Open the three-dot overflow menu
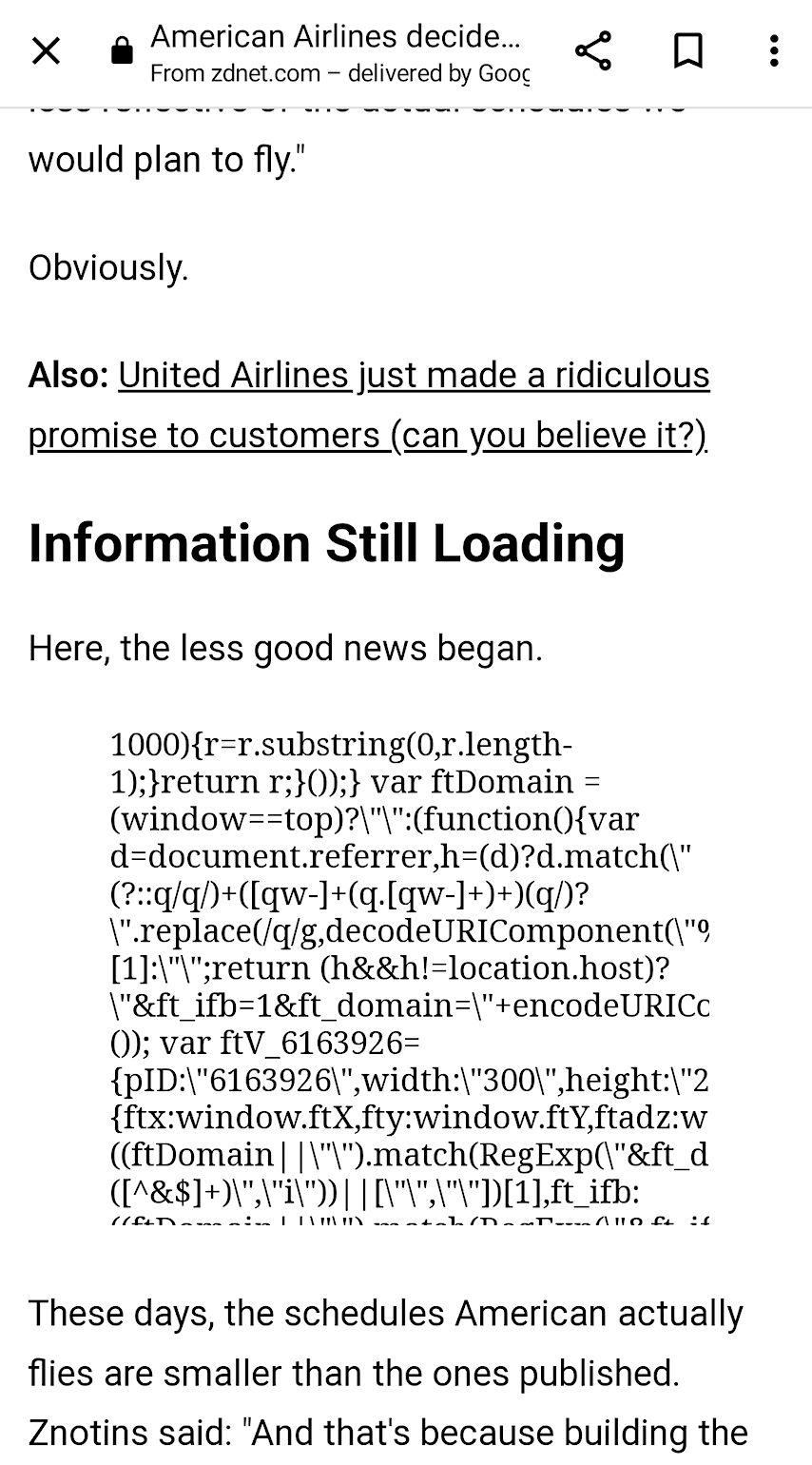The height and width of the screenshot is (1465, 812). (775, 51)
